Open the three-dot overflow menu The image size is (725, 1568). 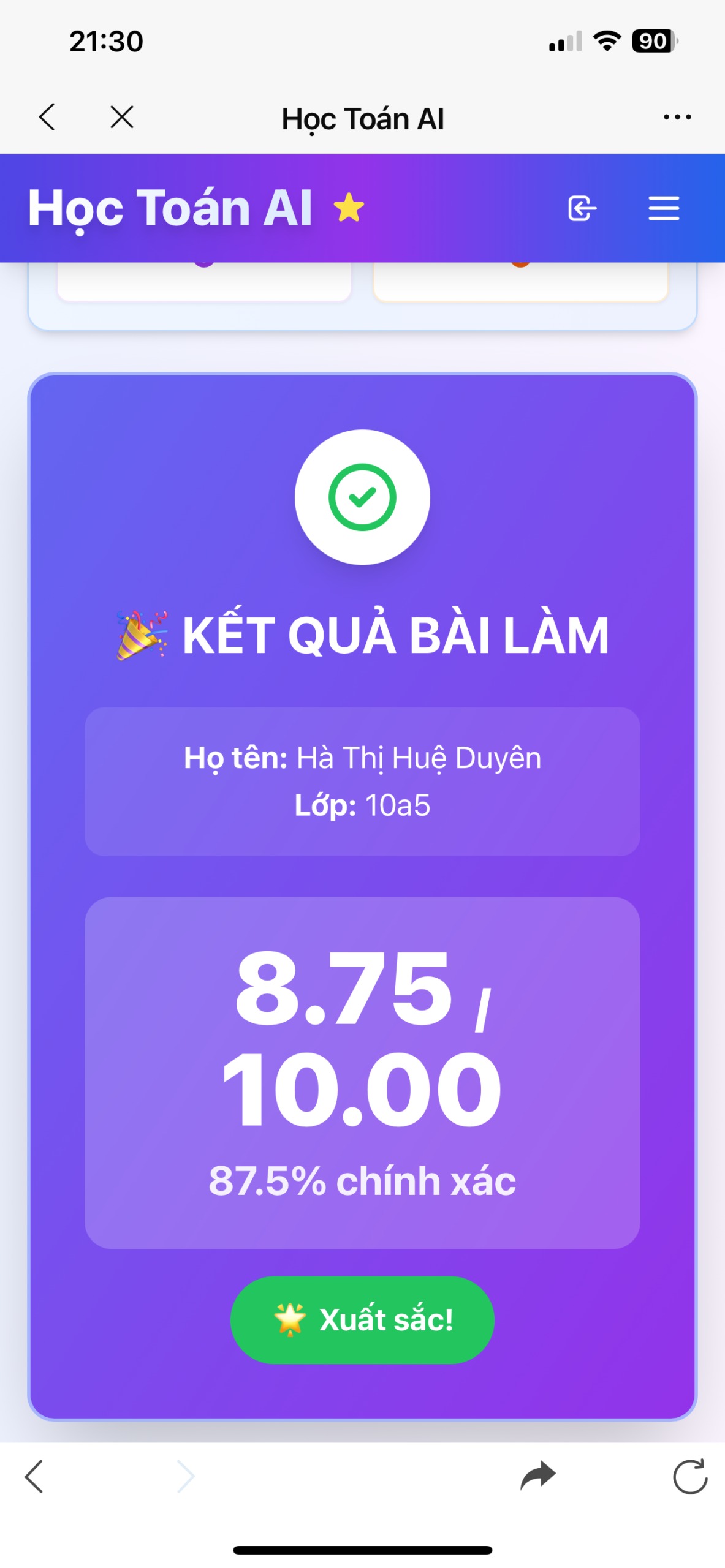(x=677, y=117)
